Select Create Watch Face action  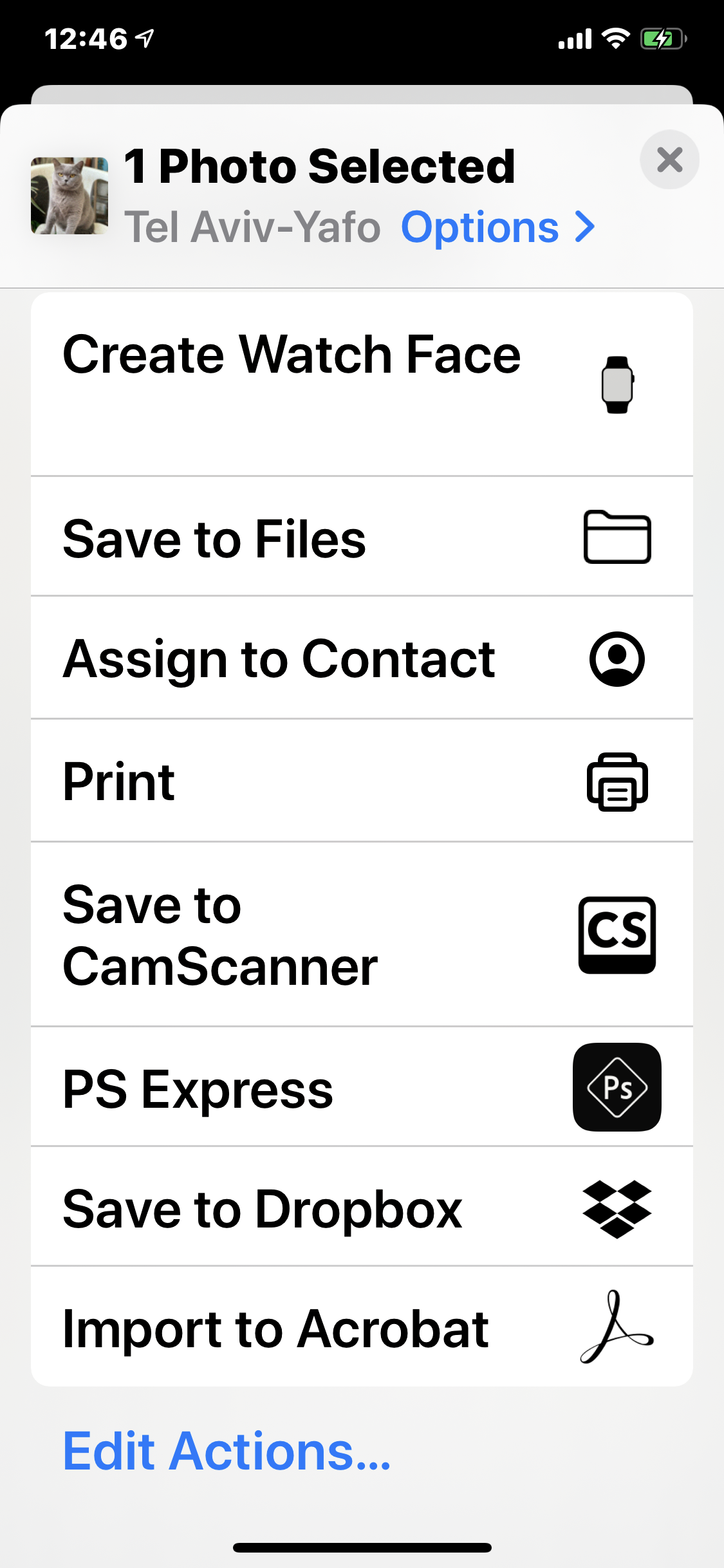(362, 384)
